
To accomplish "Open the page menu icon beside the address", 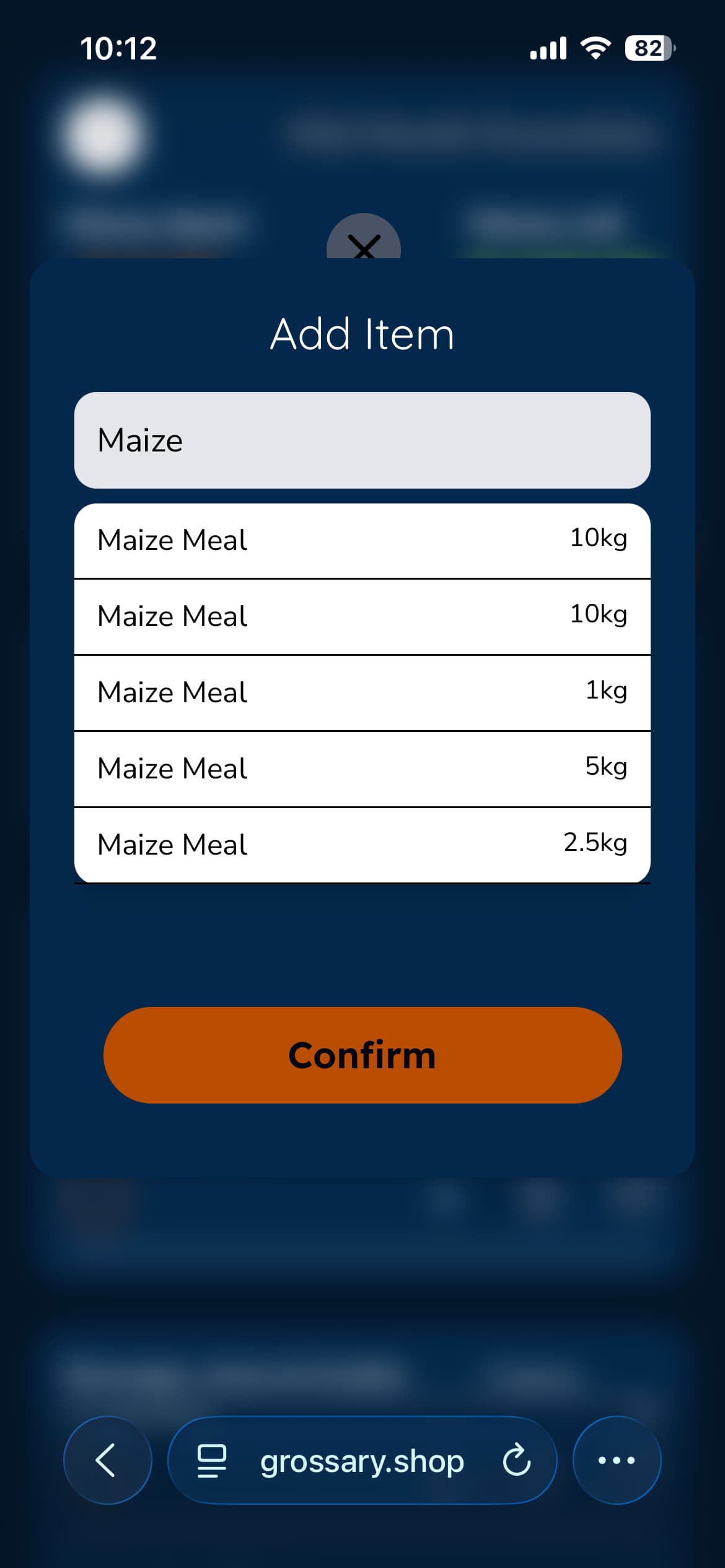I will click(211, 1460).
